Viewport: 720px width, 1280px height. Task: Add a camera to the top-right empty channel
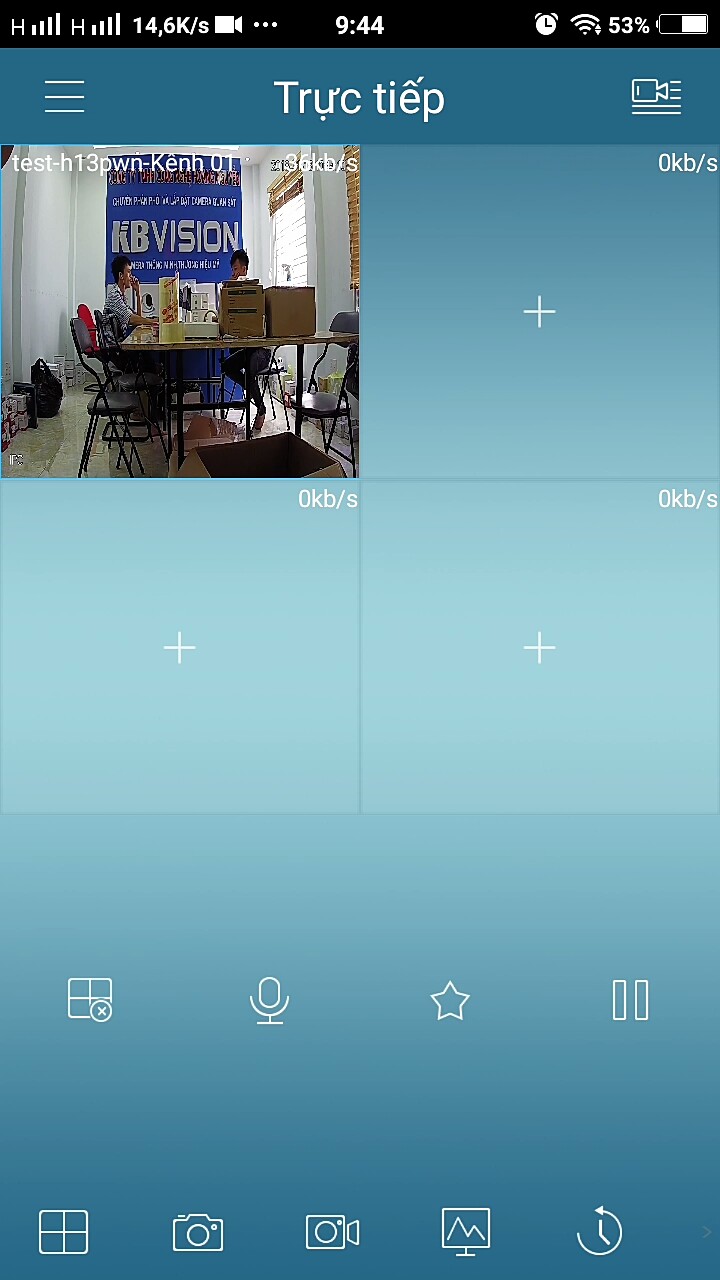(539, 311)
